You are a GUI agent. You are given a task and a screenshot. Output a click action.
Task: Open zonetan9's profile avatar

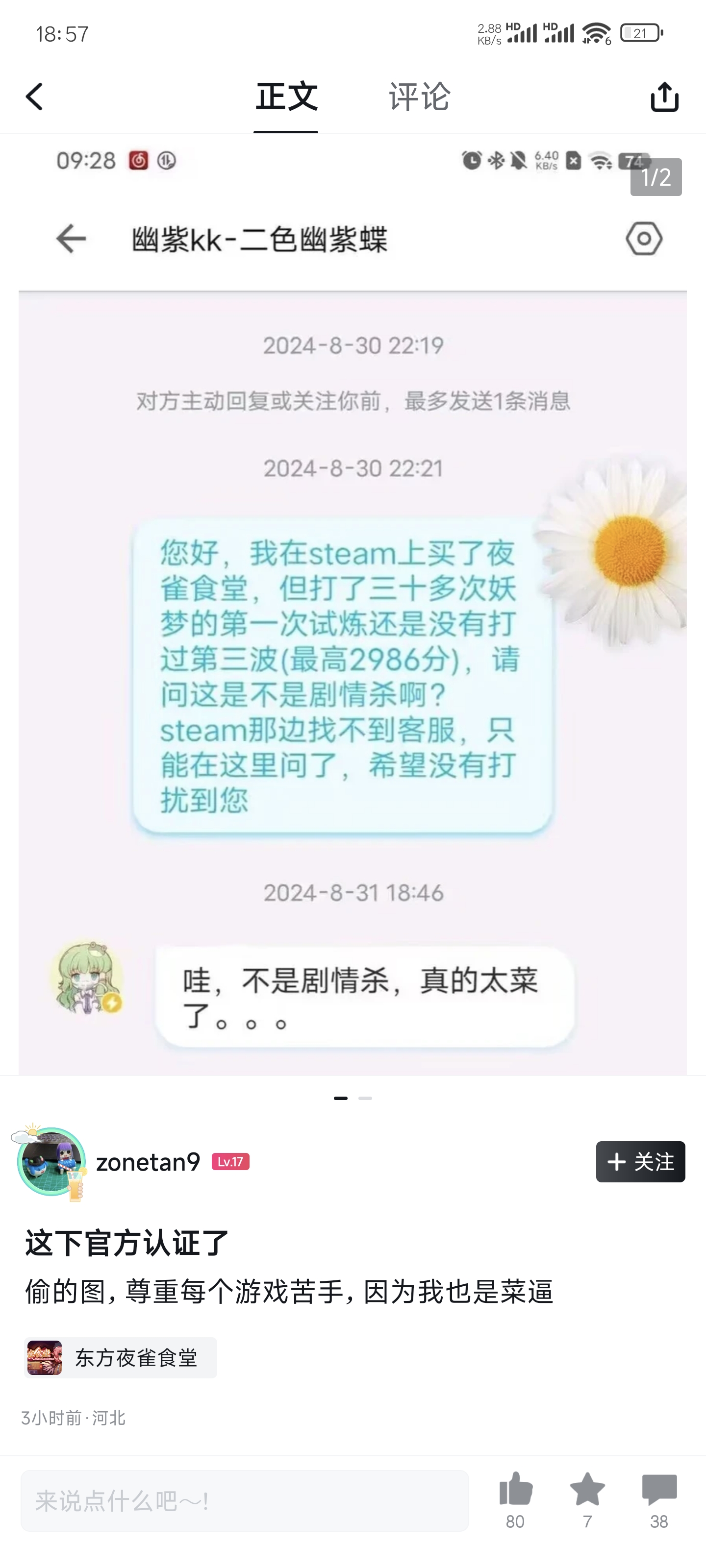(x=51, y=1161)
